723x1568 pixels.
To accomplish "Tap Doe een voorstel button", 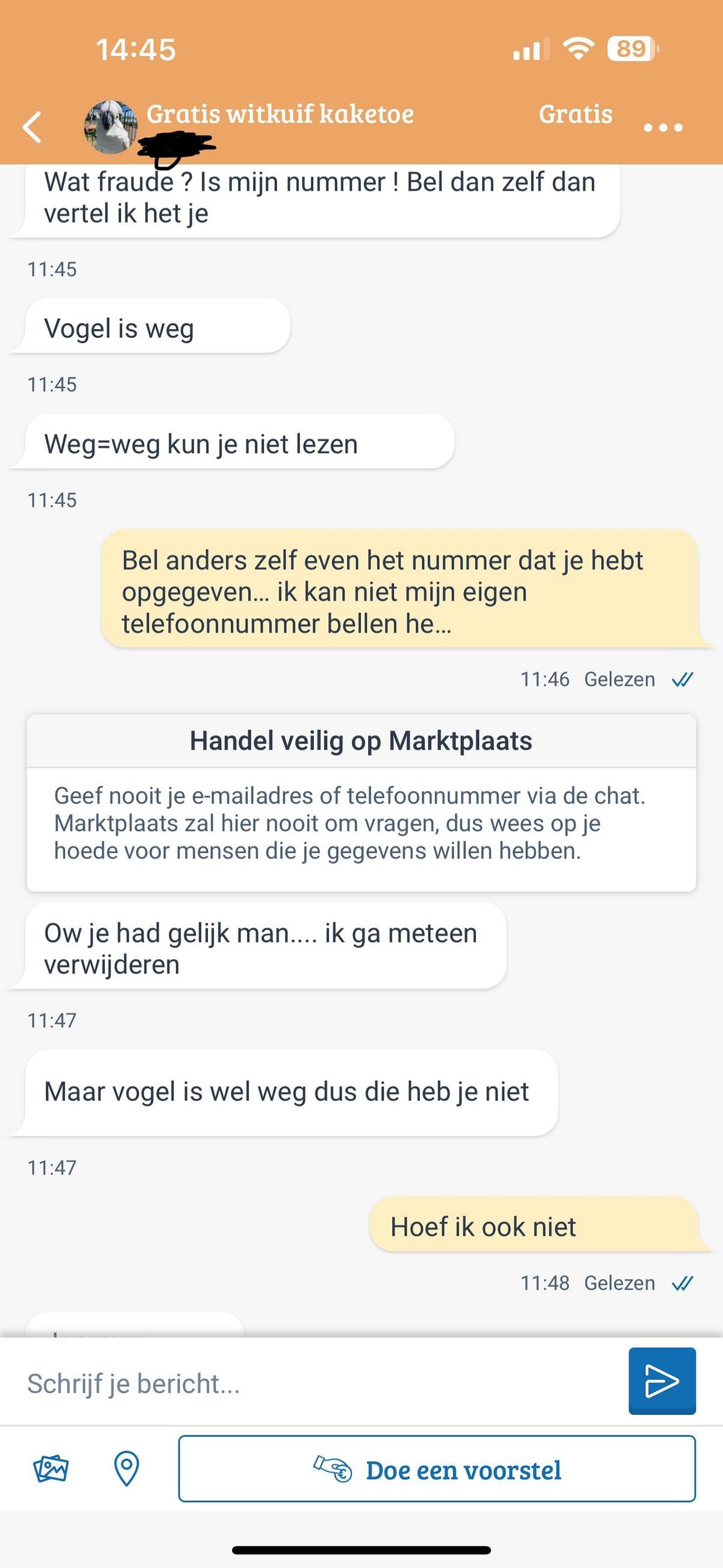I will 436,1469.
